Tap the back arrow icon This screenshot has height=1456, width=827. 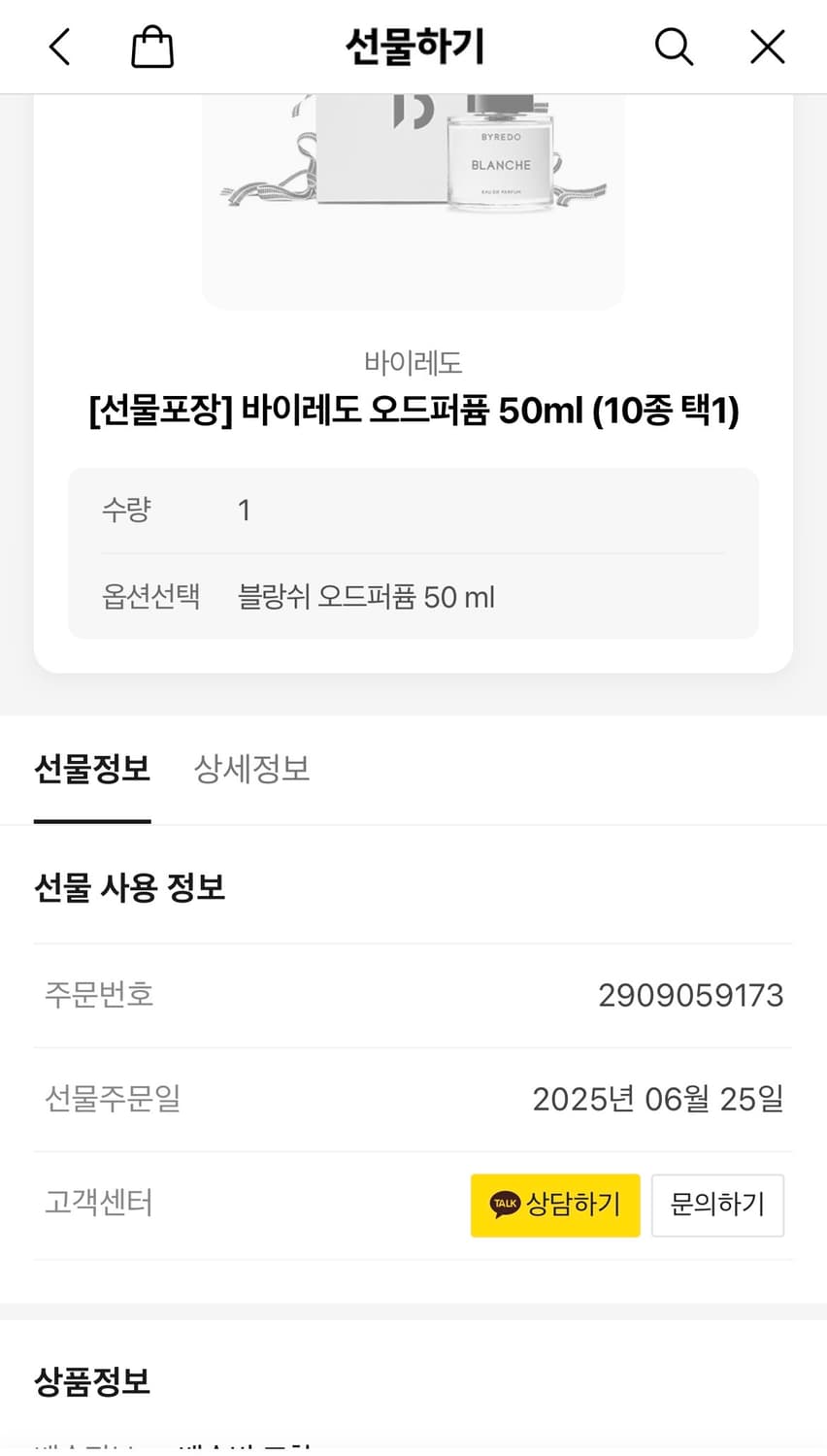point(59,46)
